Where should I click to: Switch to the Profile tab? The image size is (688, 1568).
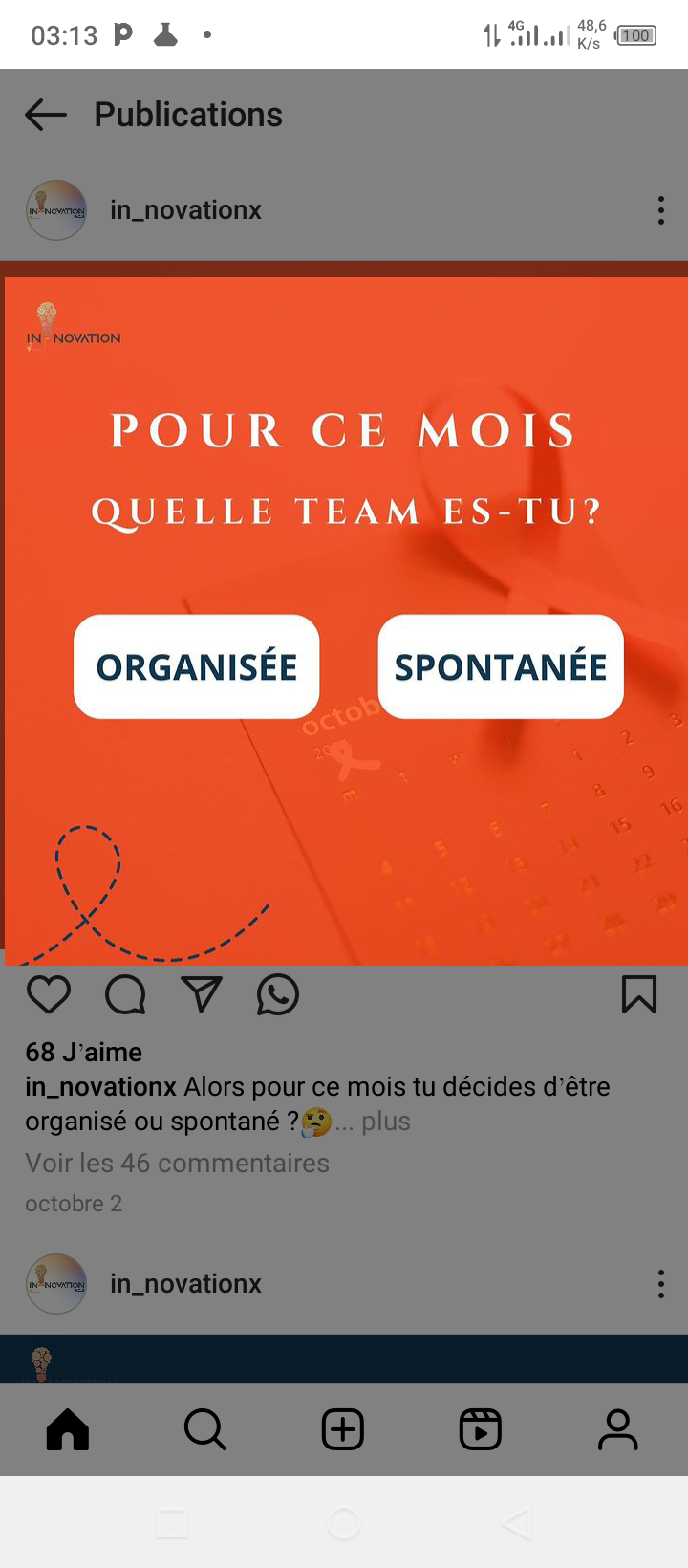click(x=618, y=1430)
